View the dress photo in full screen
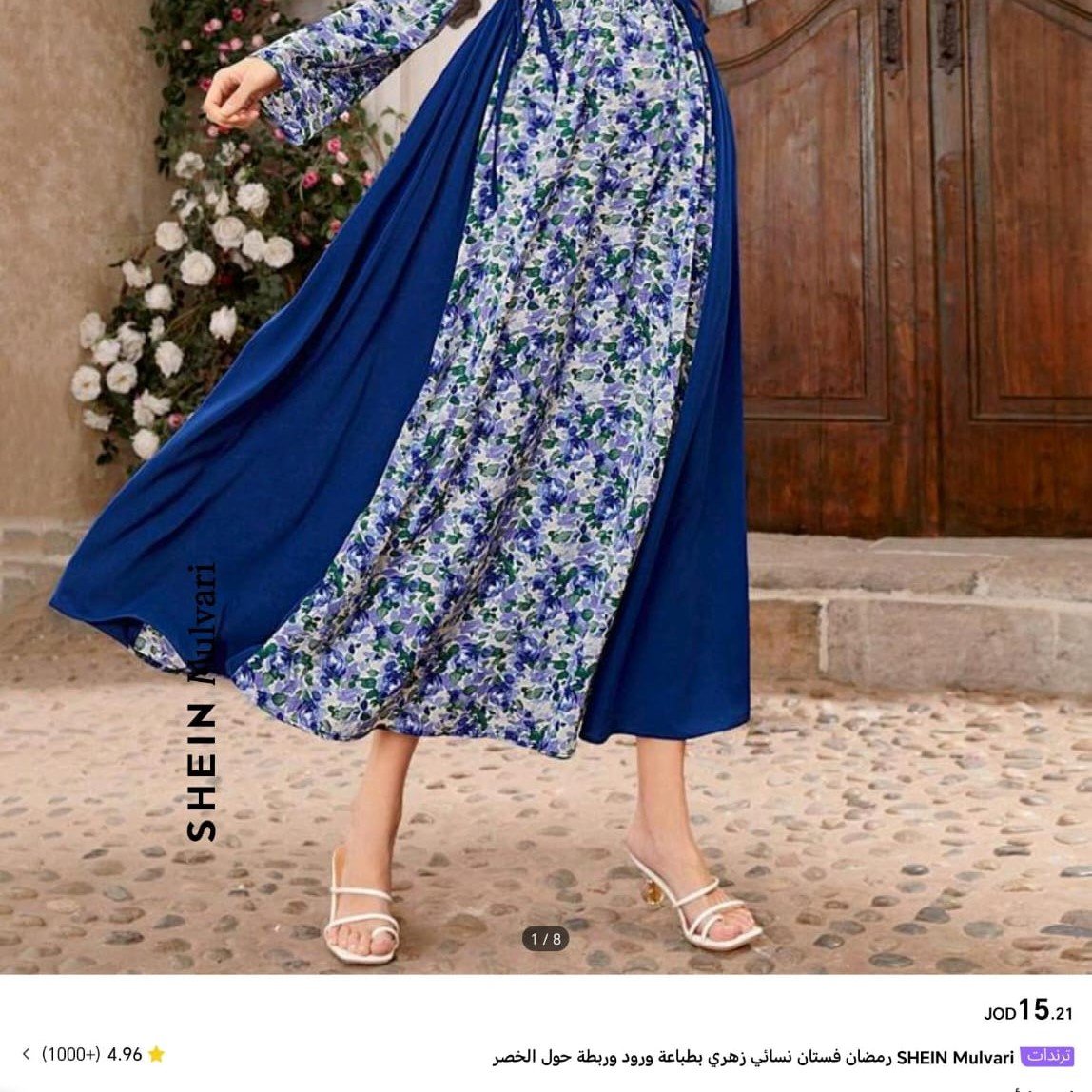The width and height of the screenshot is (1092, 1092). (546, 476)
